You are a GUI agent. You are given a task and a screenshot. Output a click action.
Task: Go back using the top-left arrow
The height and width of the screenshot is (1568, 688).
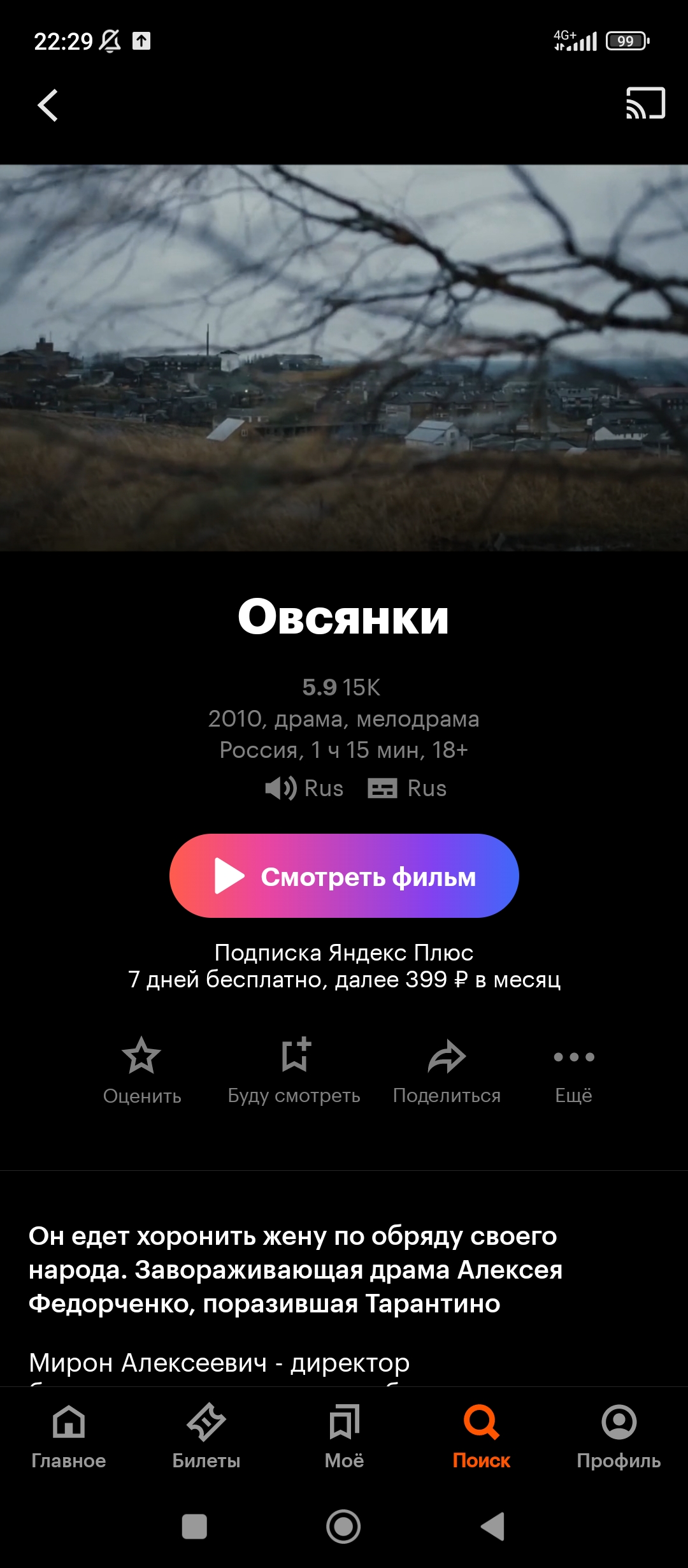pos(48,105)
